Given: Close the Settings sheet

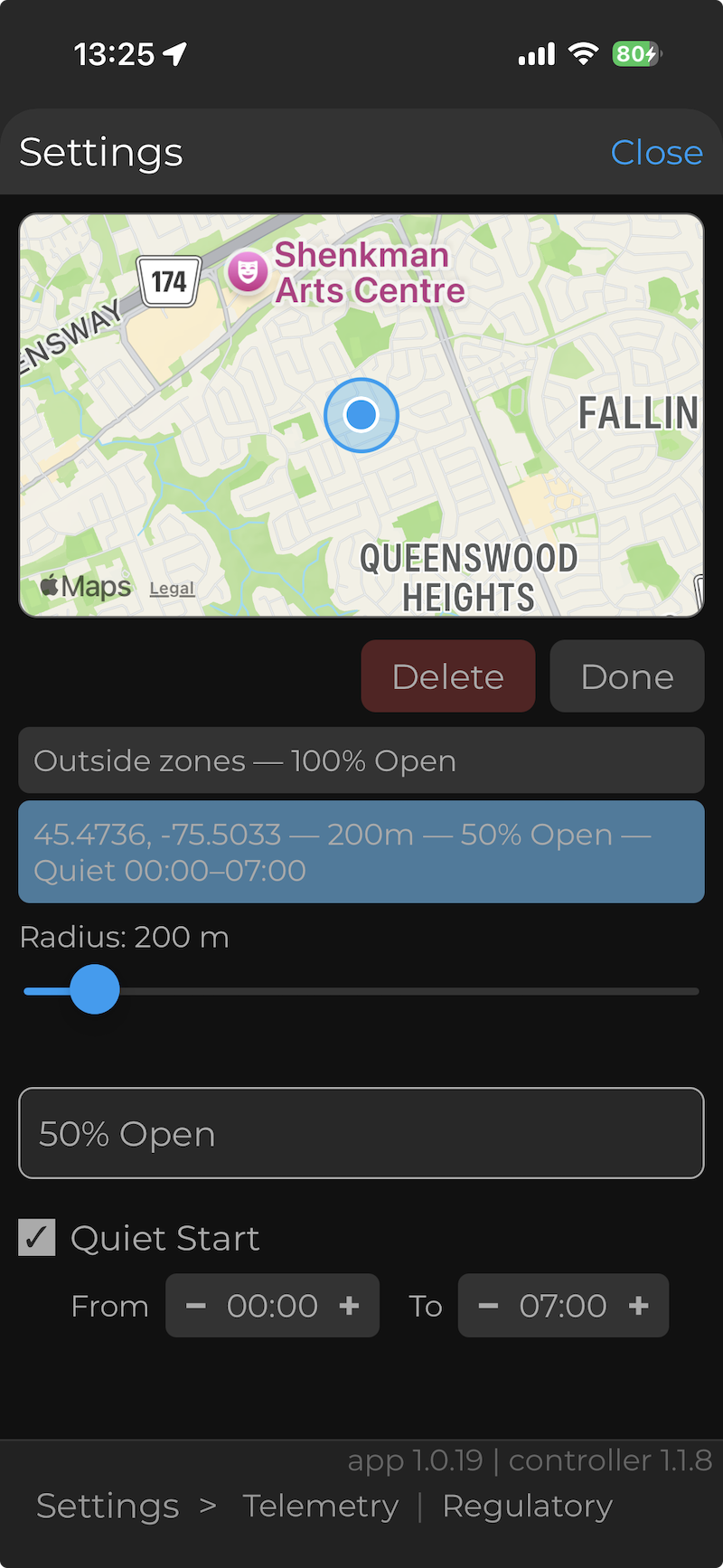Looking at the screenshot, I should [656, 153].
